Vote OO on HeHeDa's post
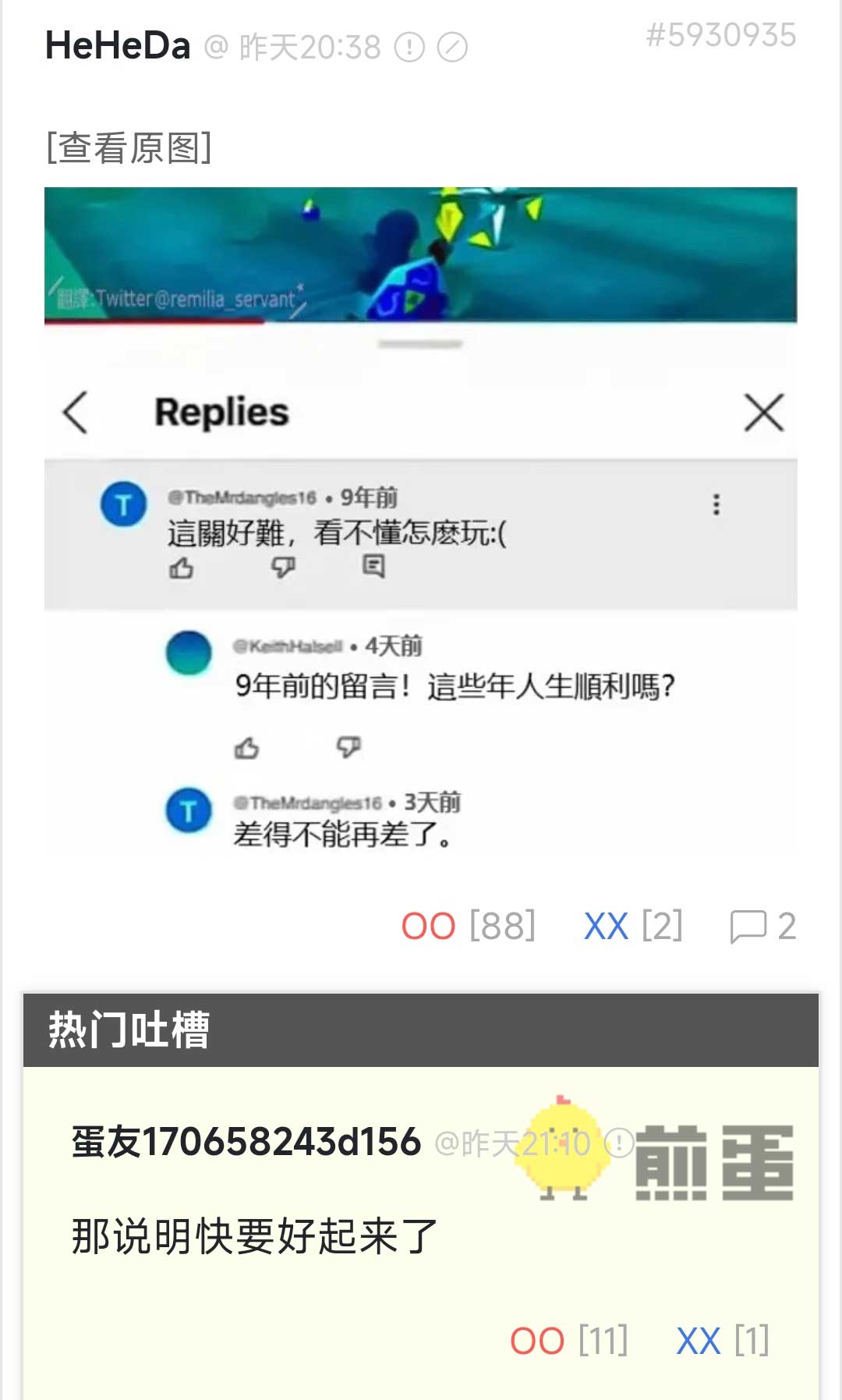Image resolution: width=842 pixels, height=1400 pixels. tap(467, 926)
